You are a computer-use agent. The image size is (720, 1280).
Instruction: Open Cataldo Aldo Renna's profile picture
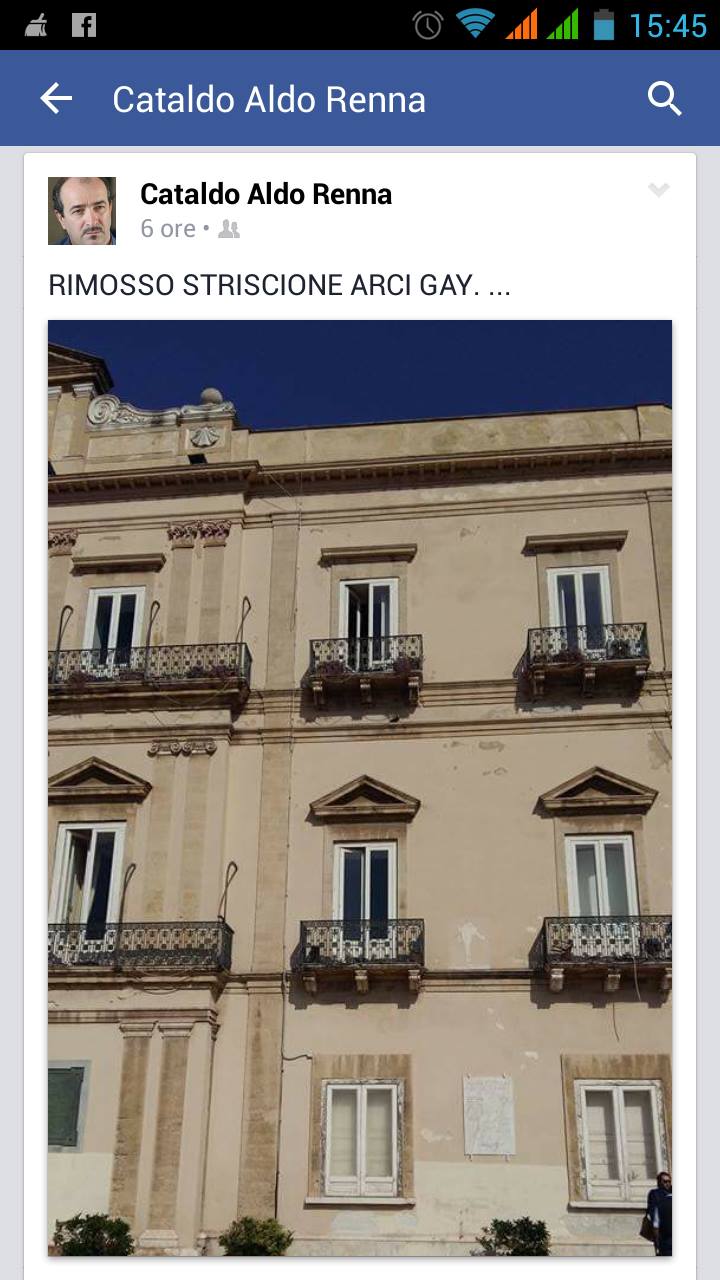pos(82,211)
